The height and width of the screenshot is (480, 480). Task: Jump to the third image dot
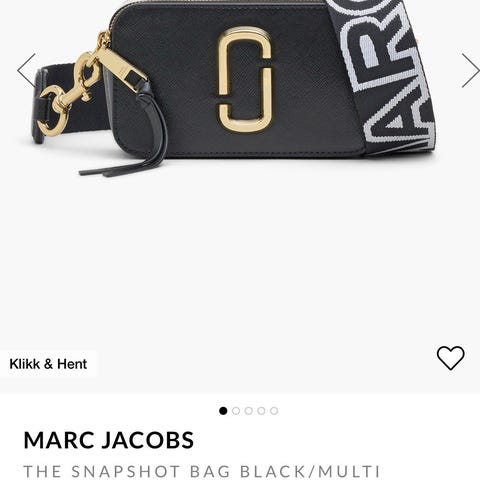(x=248, y=411)
